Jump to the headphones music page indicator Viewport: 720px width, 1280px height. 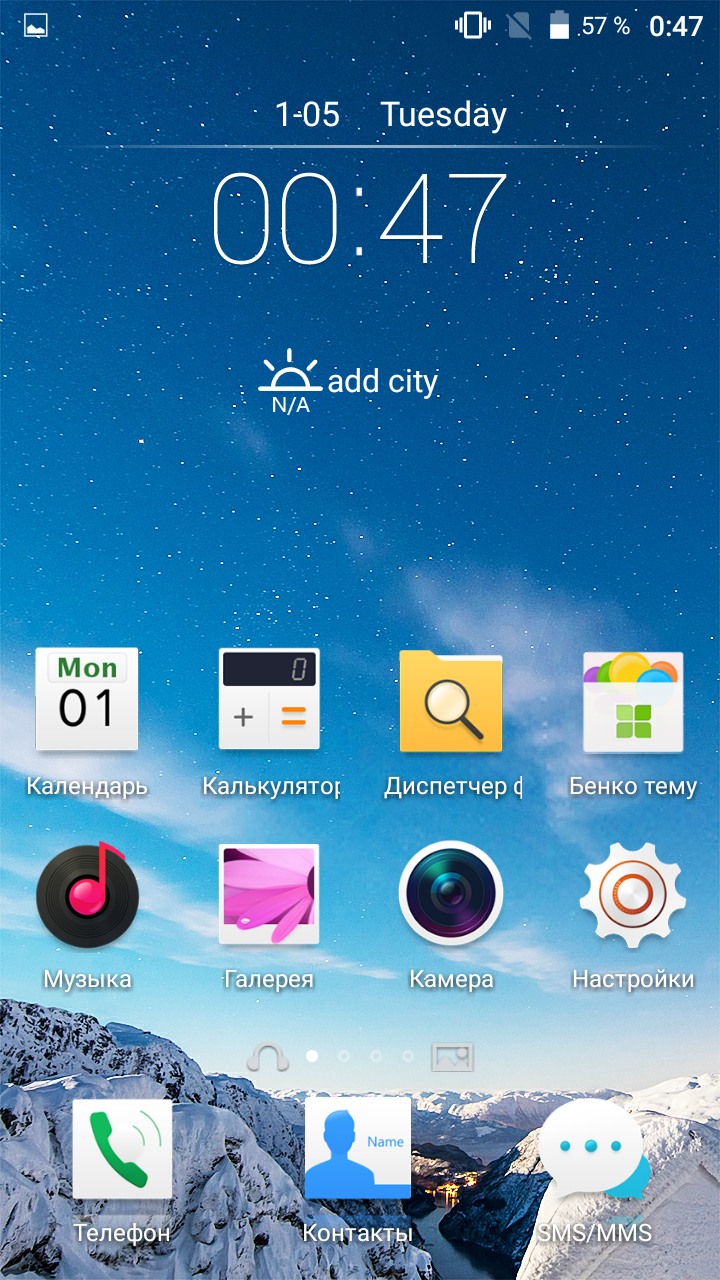[267, 1056]
